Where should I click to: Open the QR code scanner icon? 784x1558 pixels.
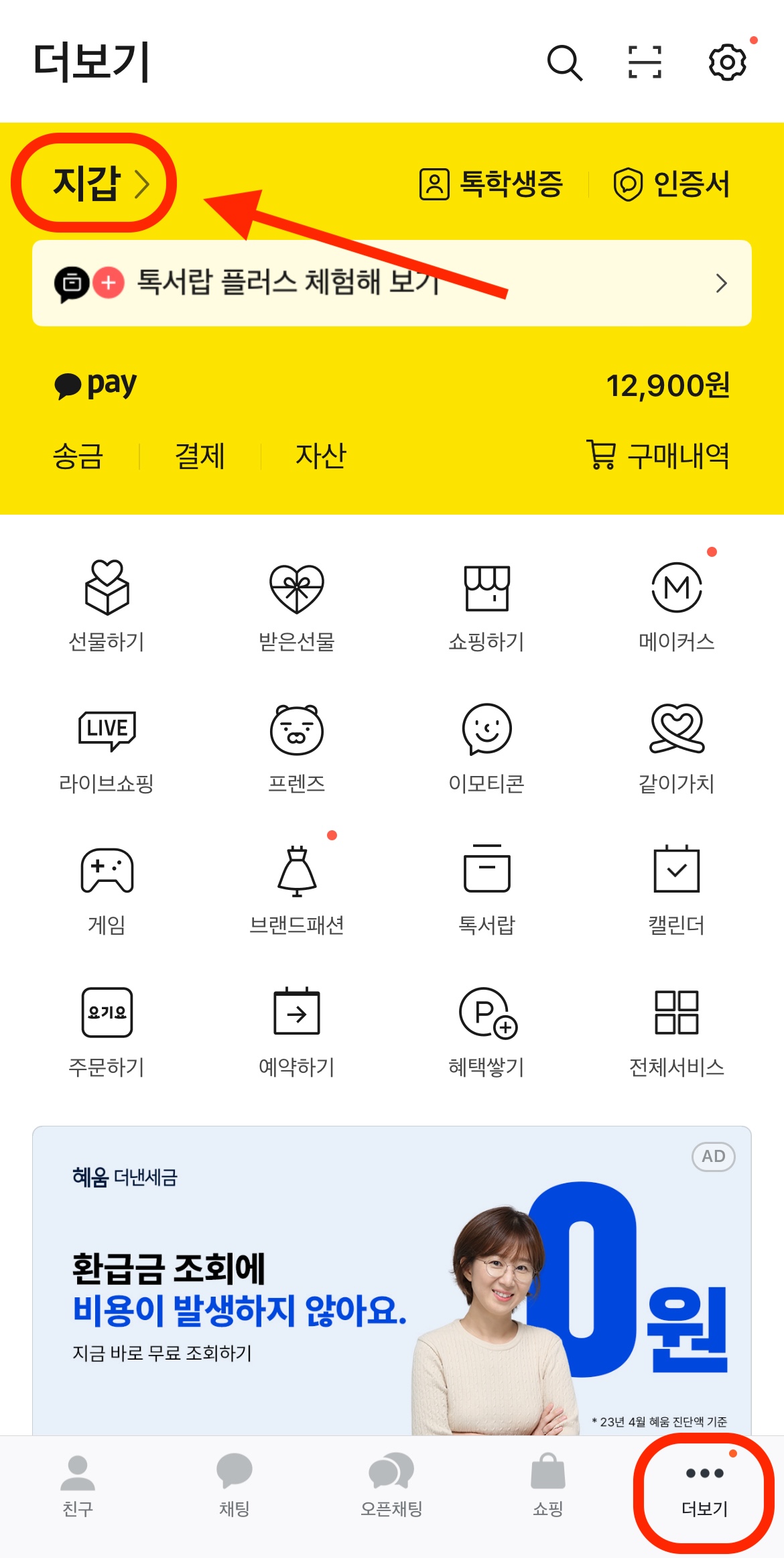(645, 64)
